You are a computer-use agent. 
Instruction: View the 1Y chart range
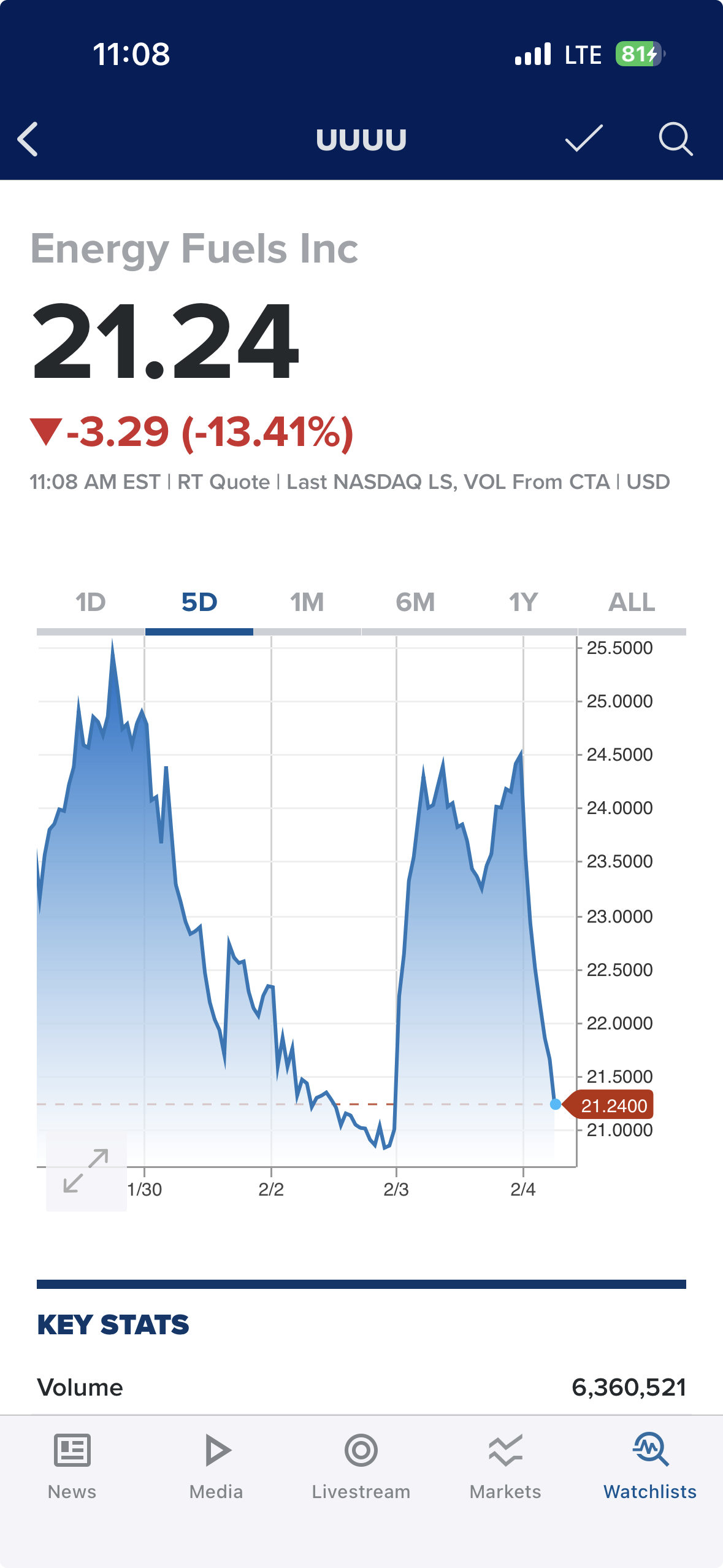(523, 602)
